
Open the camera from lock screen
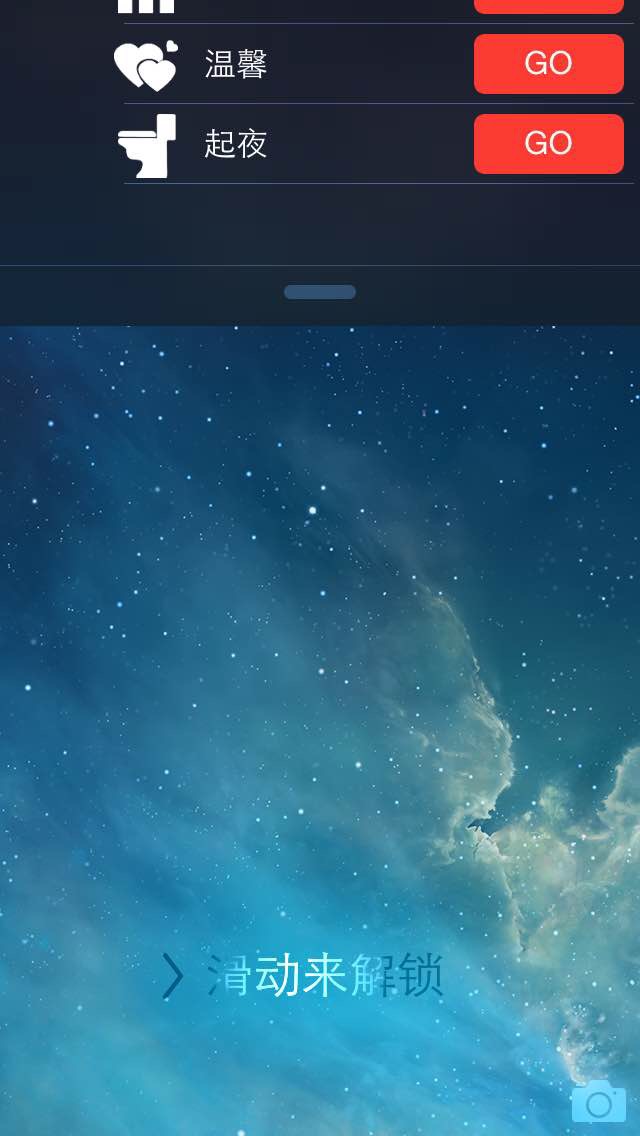click(x=598, y=1102)
